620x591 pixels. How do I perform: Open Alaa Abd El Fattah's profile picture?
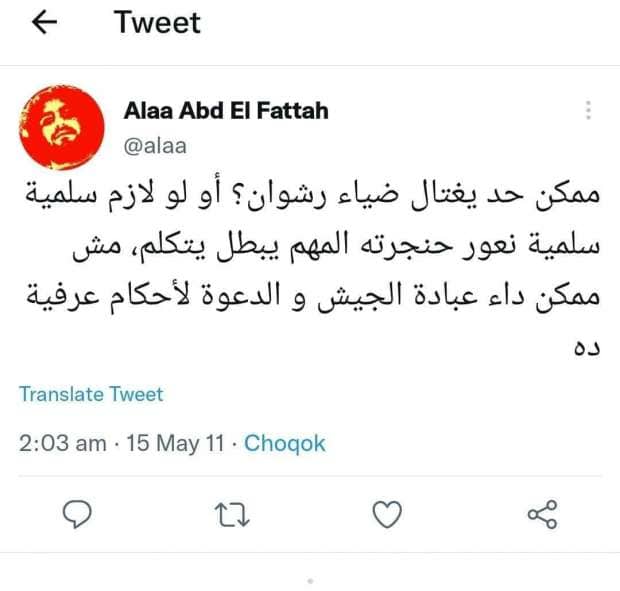click(62, 126)
